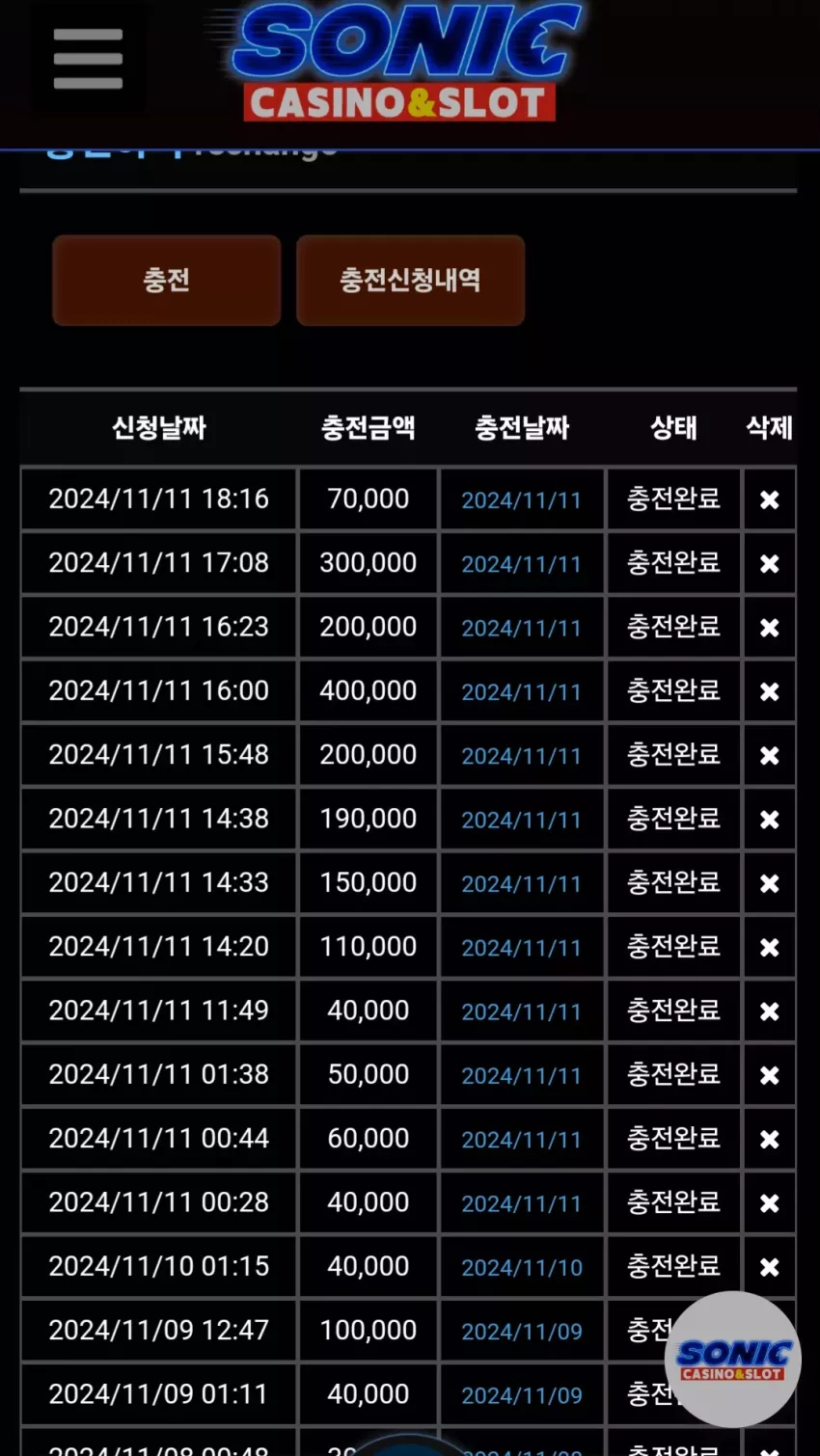
Task: Delete the 2024/11/11 18:16 entry
Action: click(x=769, y=499)
